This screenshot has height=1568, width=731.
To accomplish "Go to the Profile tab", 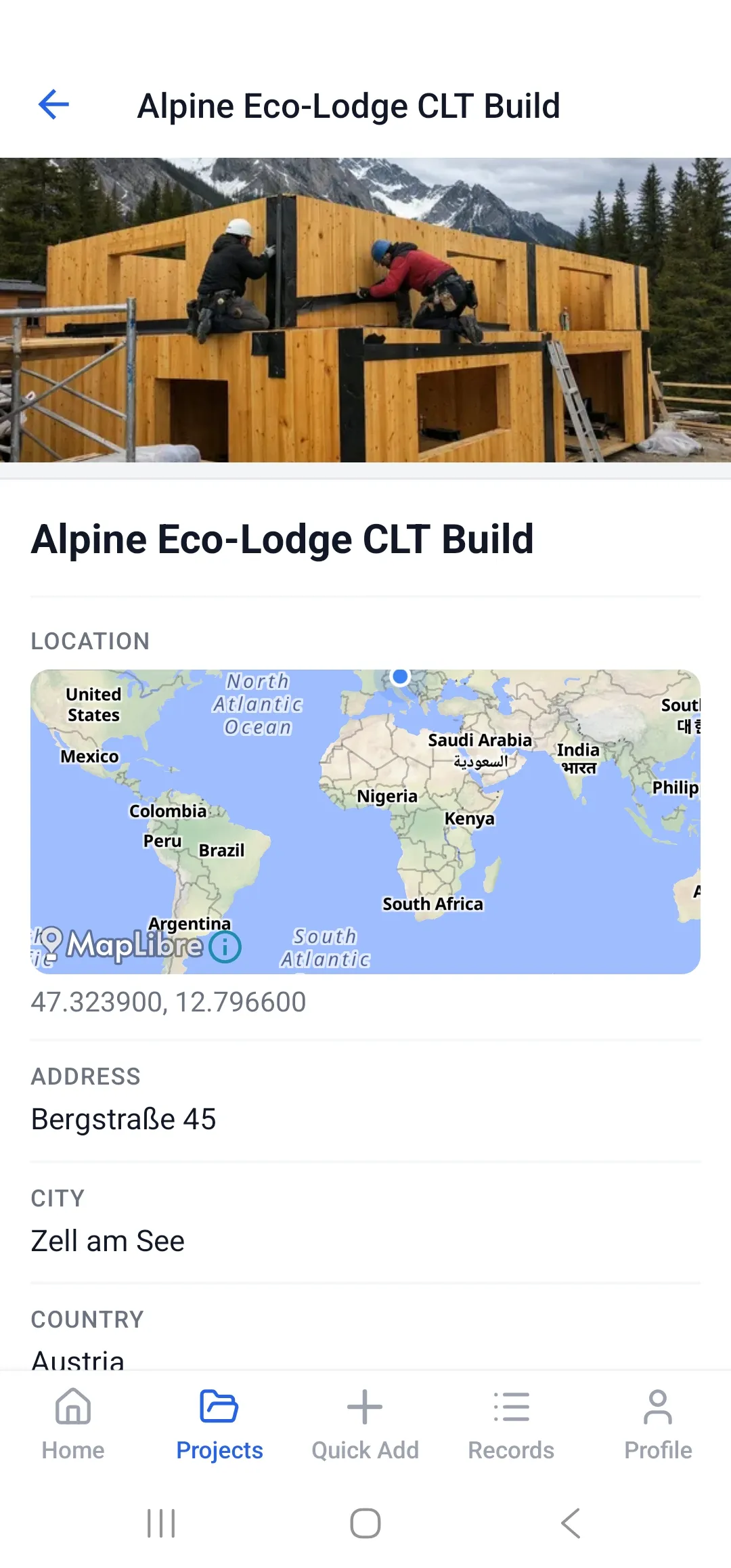I will click(657, 1424).
